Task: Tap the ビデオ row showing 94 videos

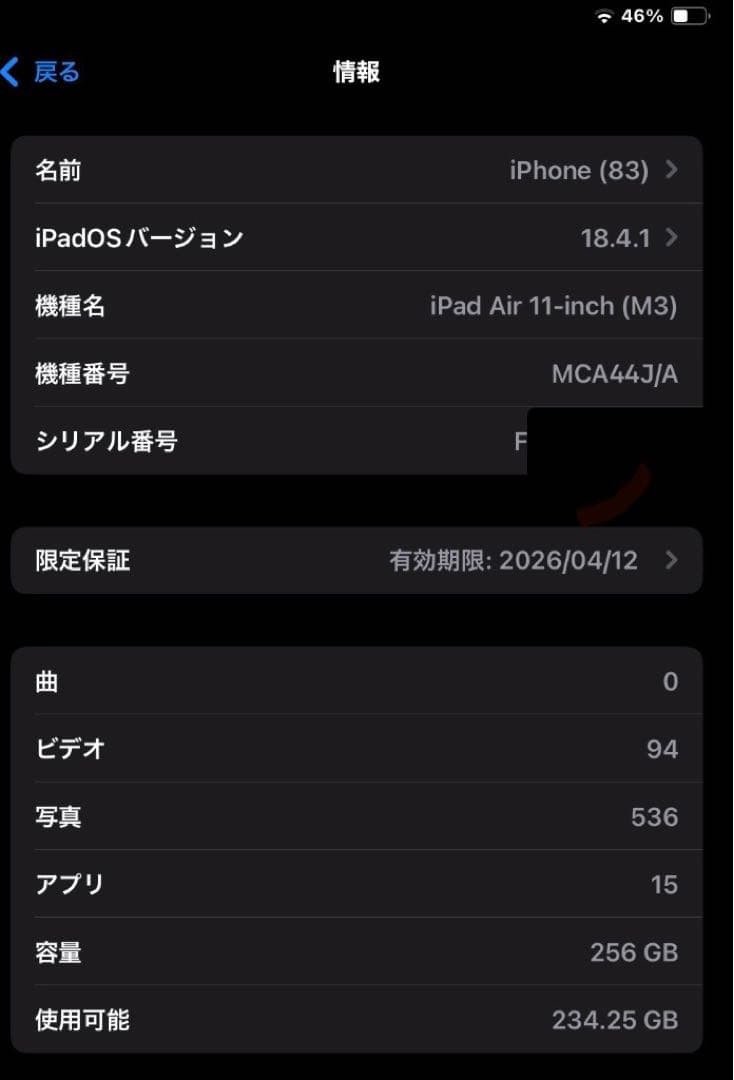Action: point(367,748)
